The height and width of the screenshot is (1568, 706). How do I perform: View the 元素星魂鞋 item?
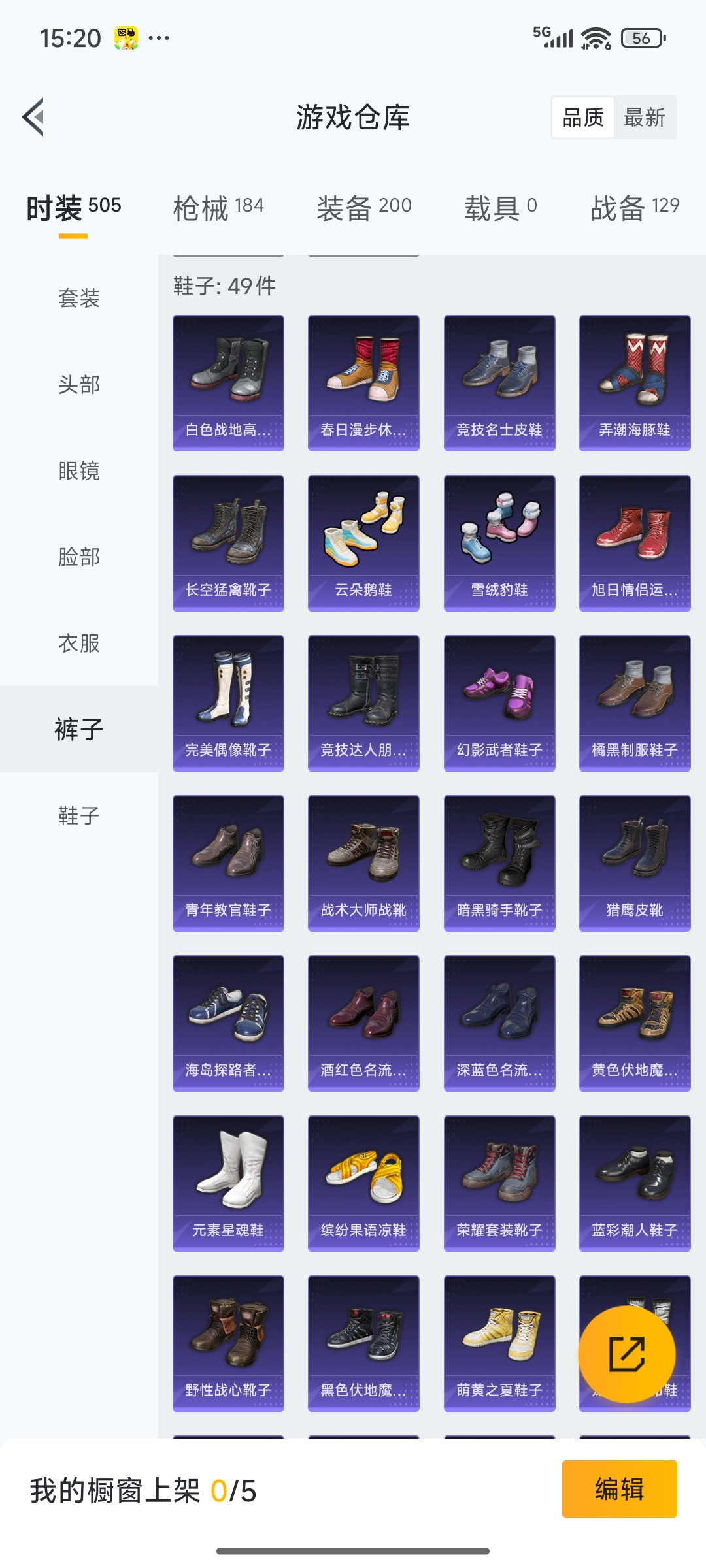[x=228, y=1183]
